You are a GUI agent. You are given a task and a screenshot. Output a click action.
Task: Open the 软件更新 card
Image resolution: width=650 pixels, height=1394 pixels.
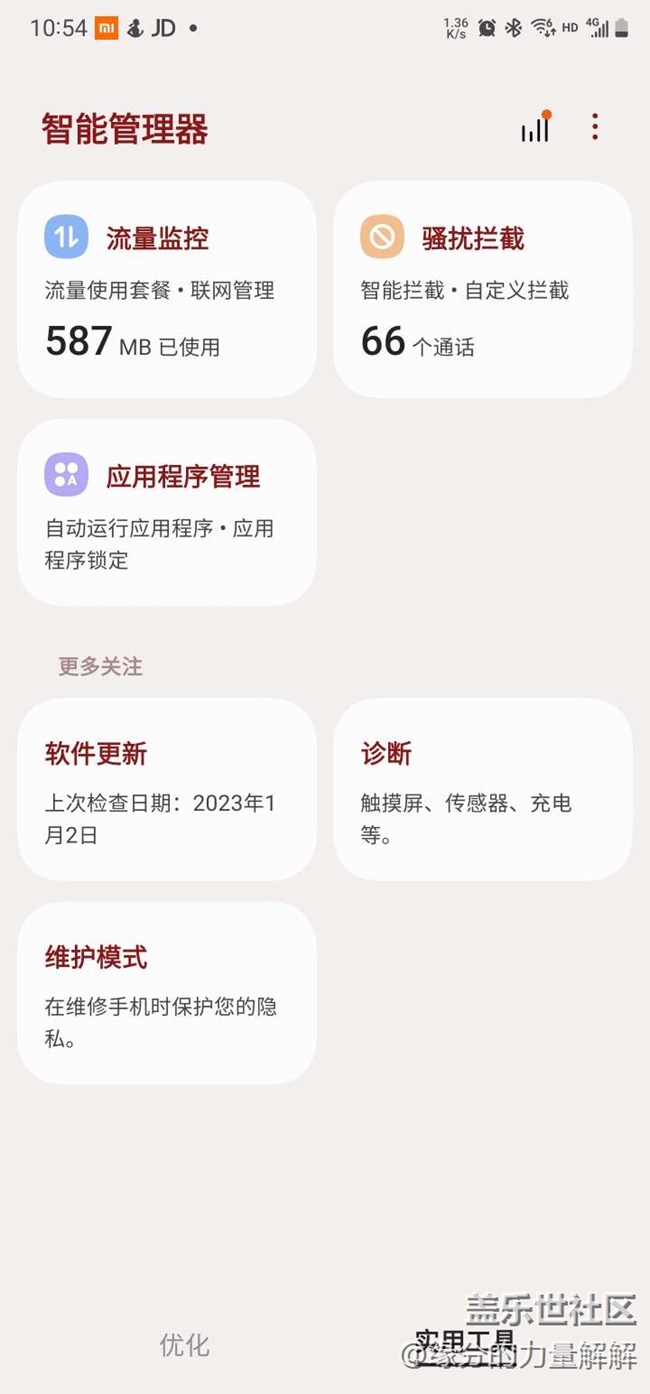167,789
